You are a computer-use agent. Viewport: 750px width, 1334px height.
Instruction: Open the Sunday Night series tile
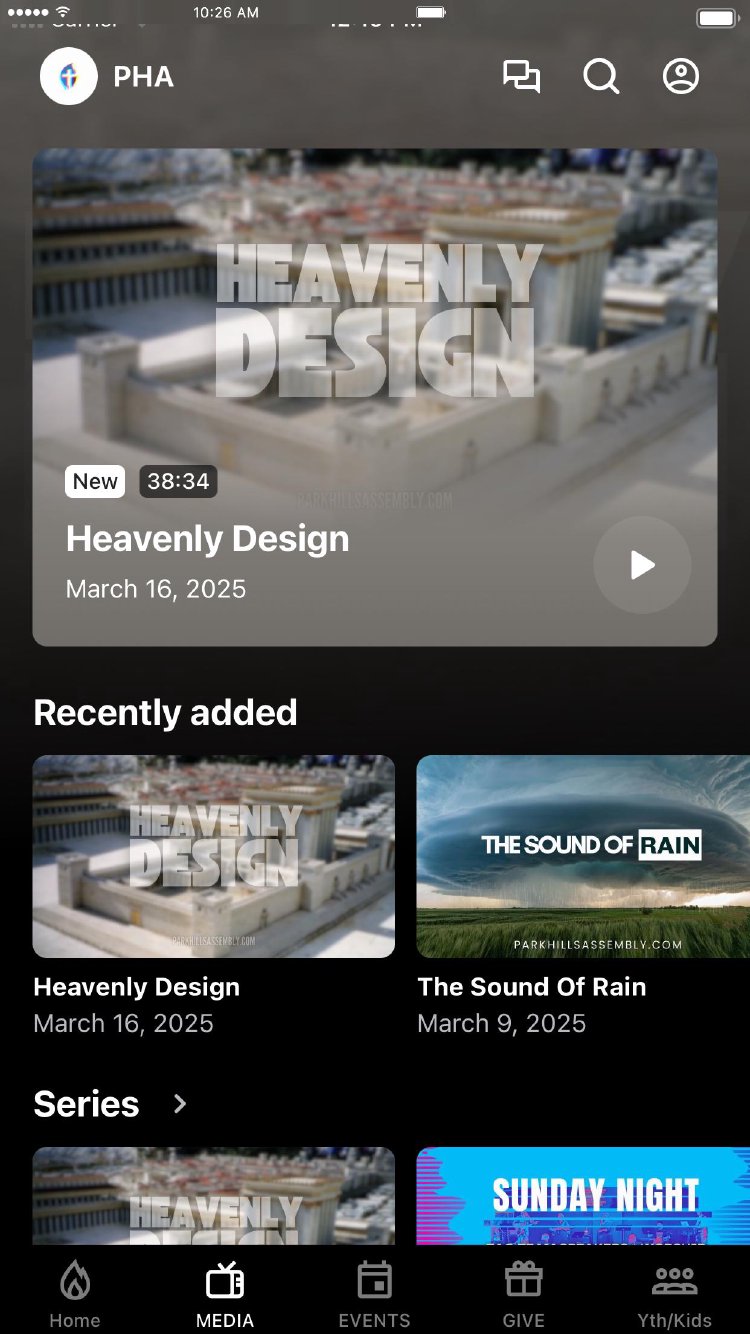pyautogui.click(x=583, y=1196)
